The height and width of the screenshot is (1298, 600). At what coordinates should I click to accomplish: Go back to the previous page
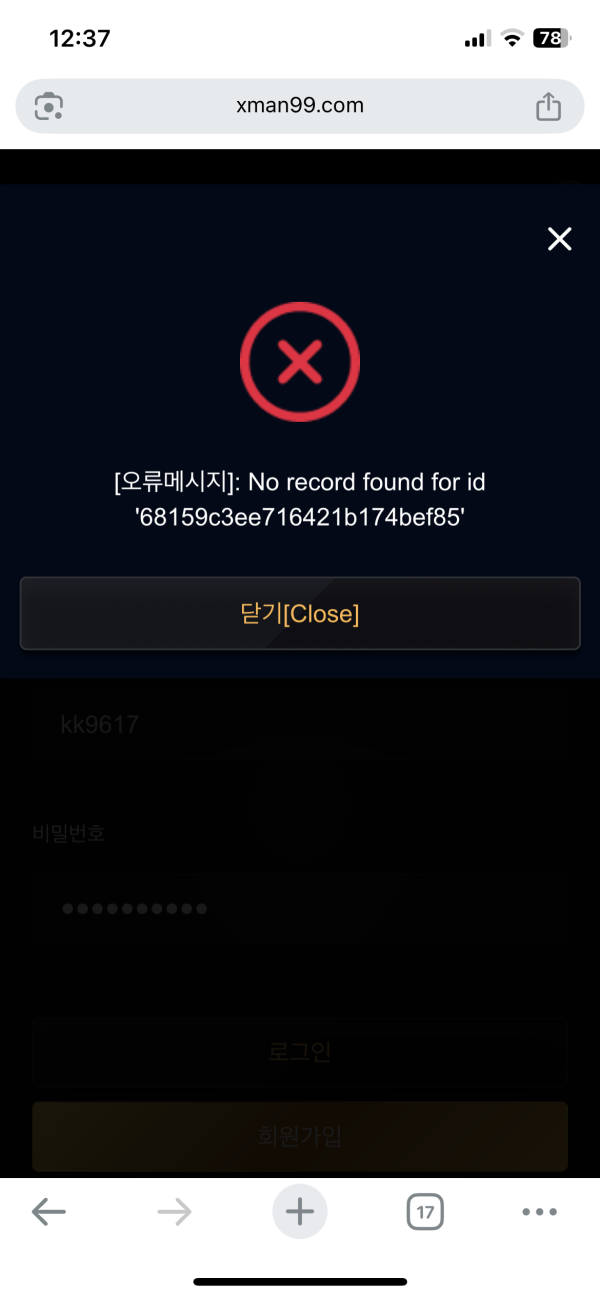point(48,1213)
